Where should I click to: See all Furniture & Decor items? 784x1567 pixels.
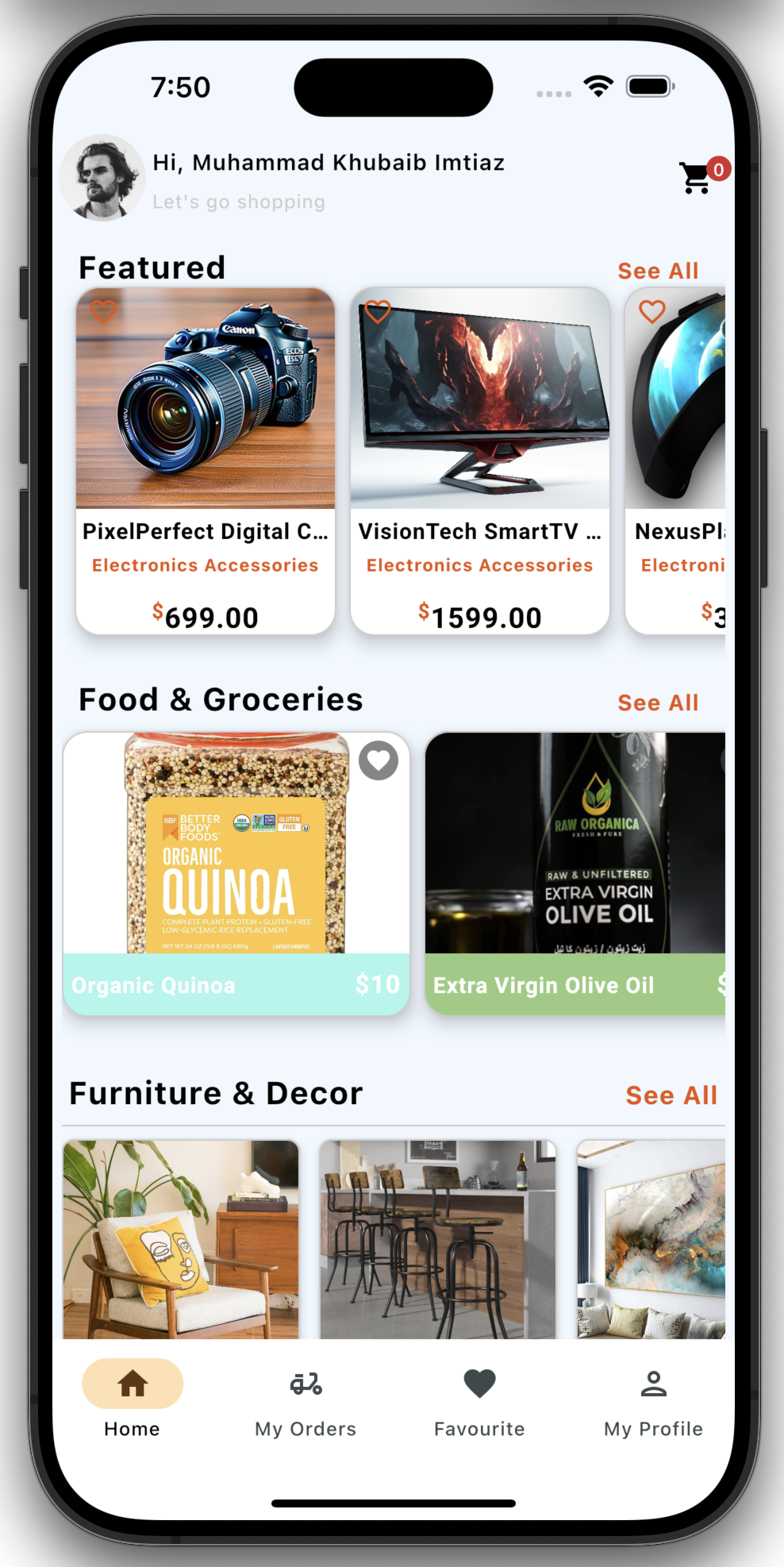(671, 1095)
